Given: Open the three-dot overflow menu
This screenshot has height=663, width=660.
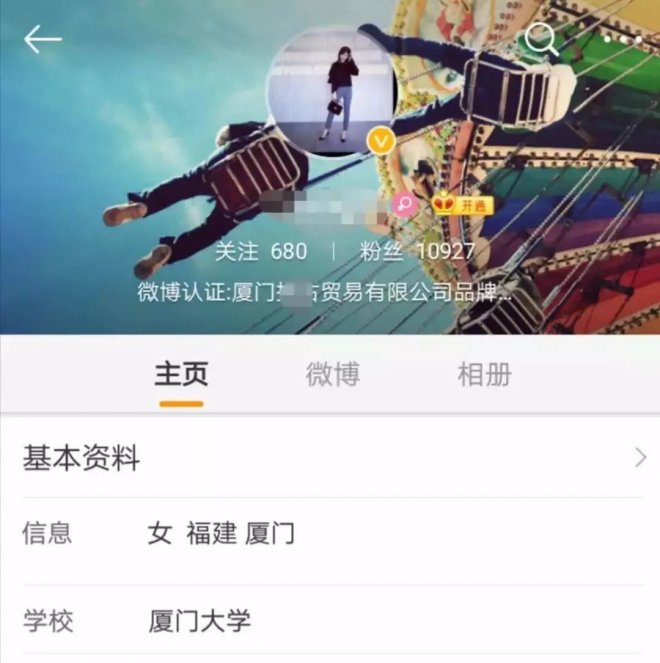Looking at the screenshot, I should (x=622, y=40).
